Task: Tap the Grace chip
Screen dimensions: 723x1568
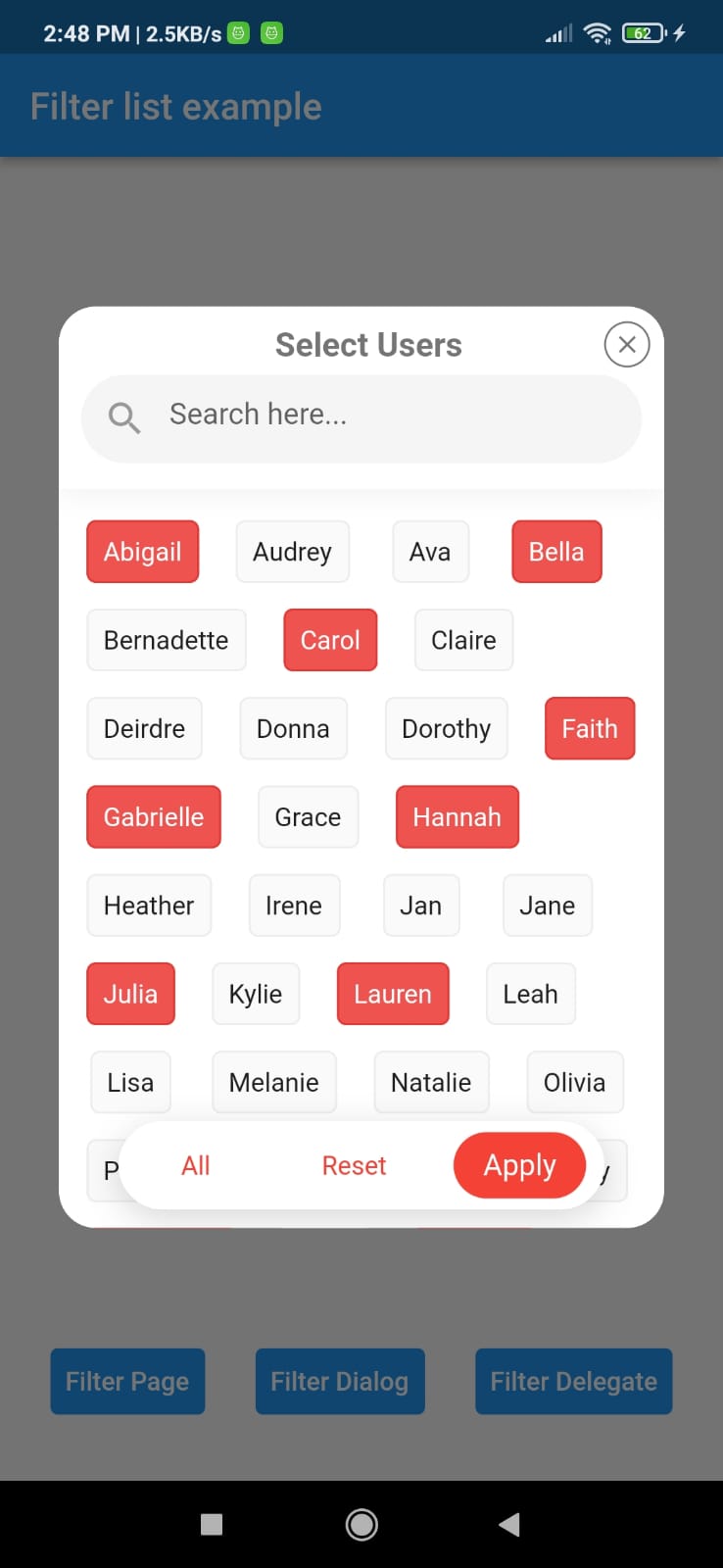Action: 308,816
